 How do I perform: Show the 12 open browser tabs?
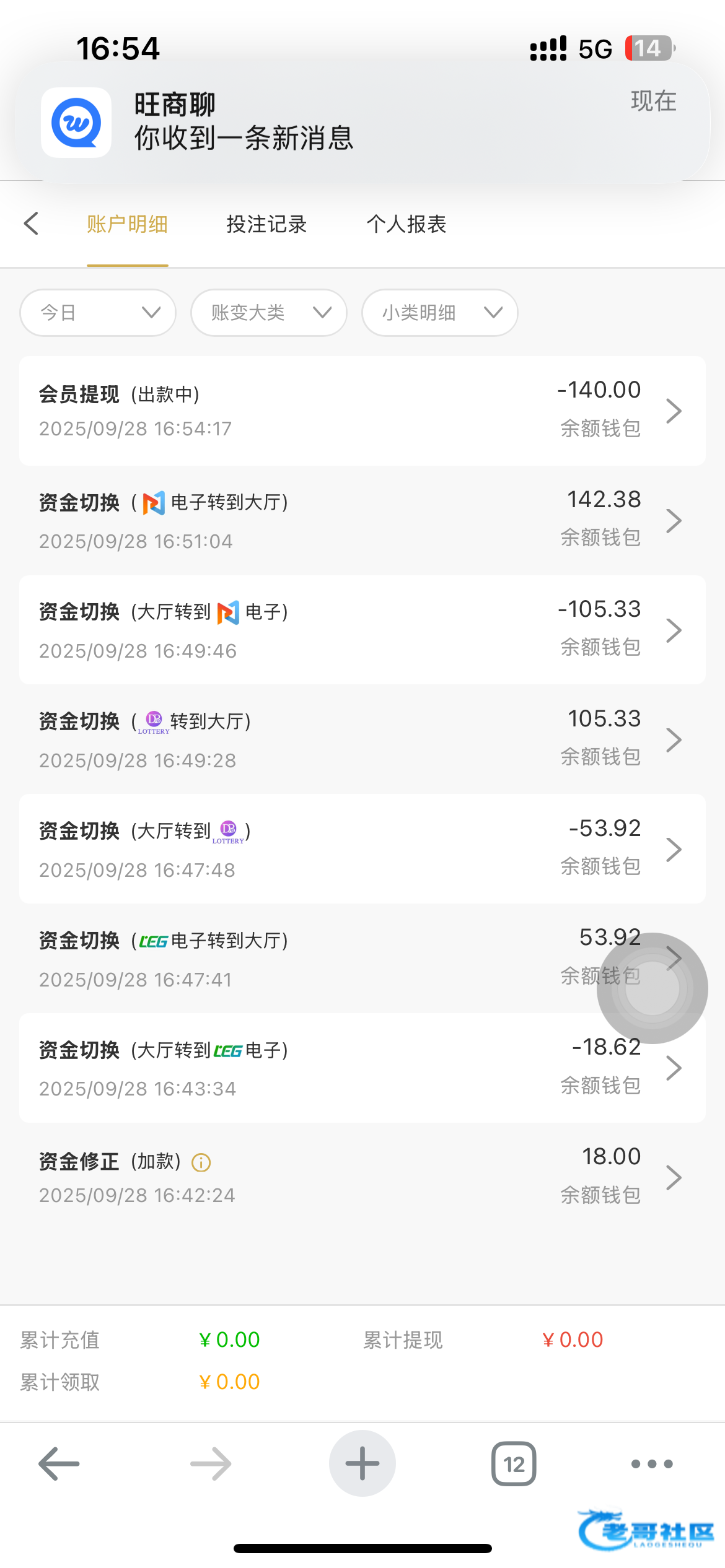pyautogui.click(x=514, y=1464)
